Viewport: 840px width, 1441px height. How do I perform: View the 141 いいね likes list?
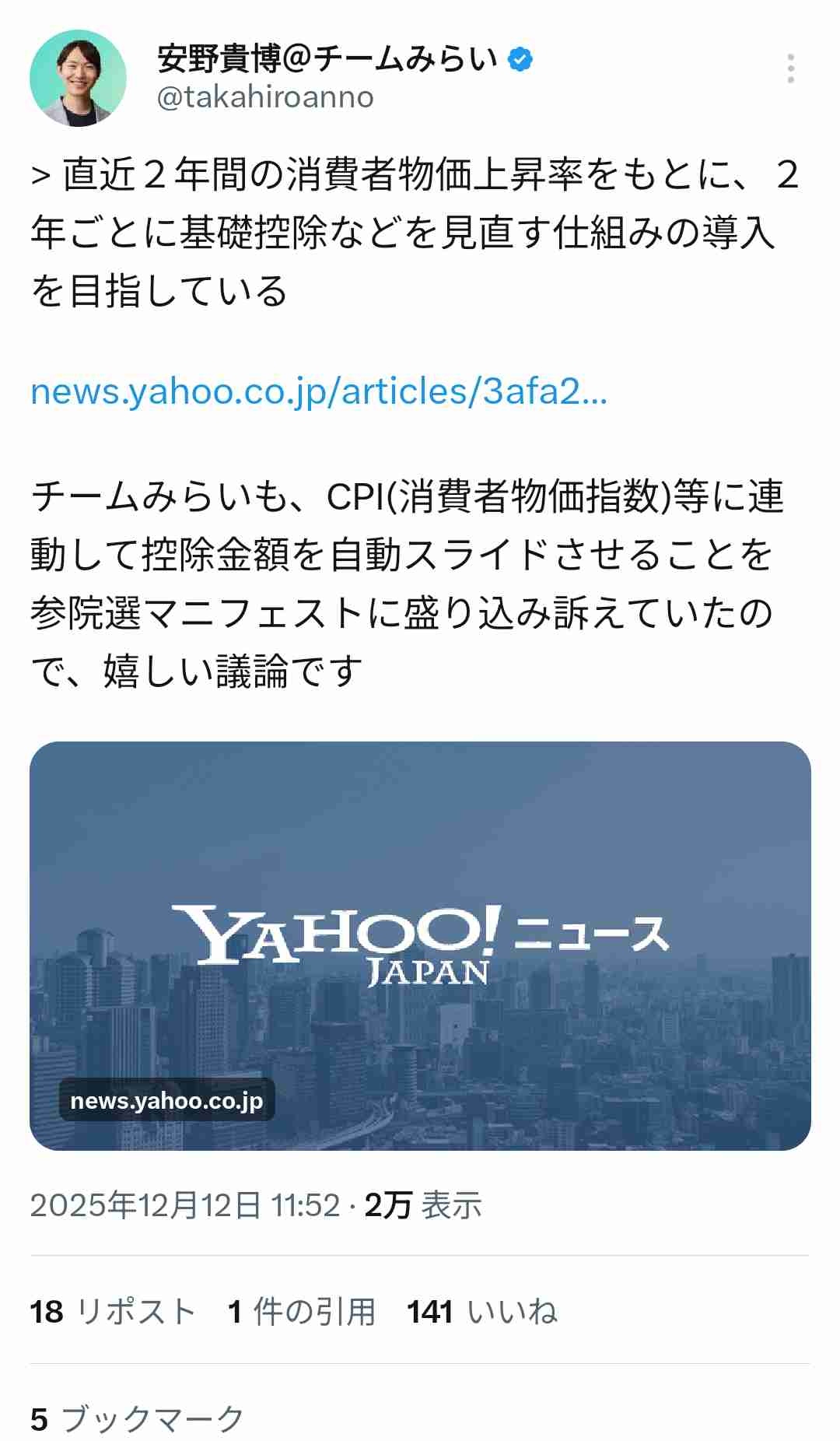(x=482, y=1312)
